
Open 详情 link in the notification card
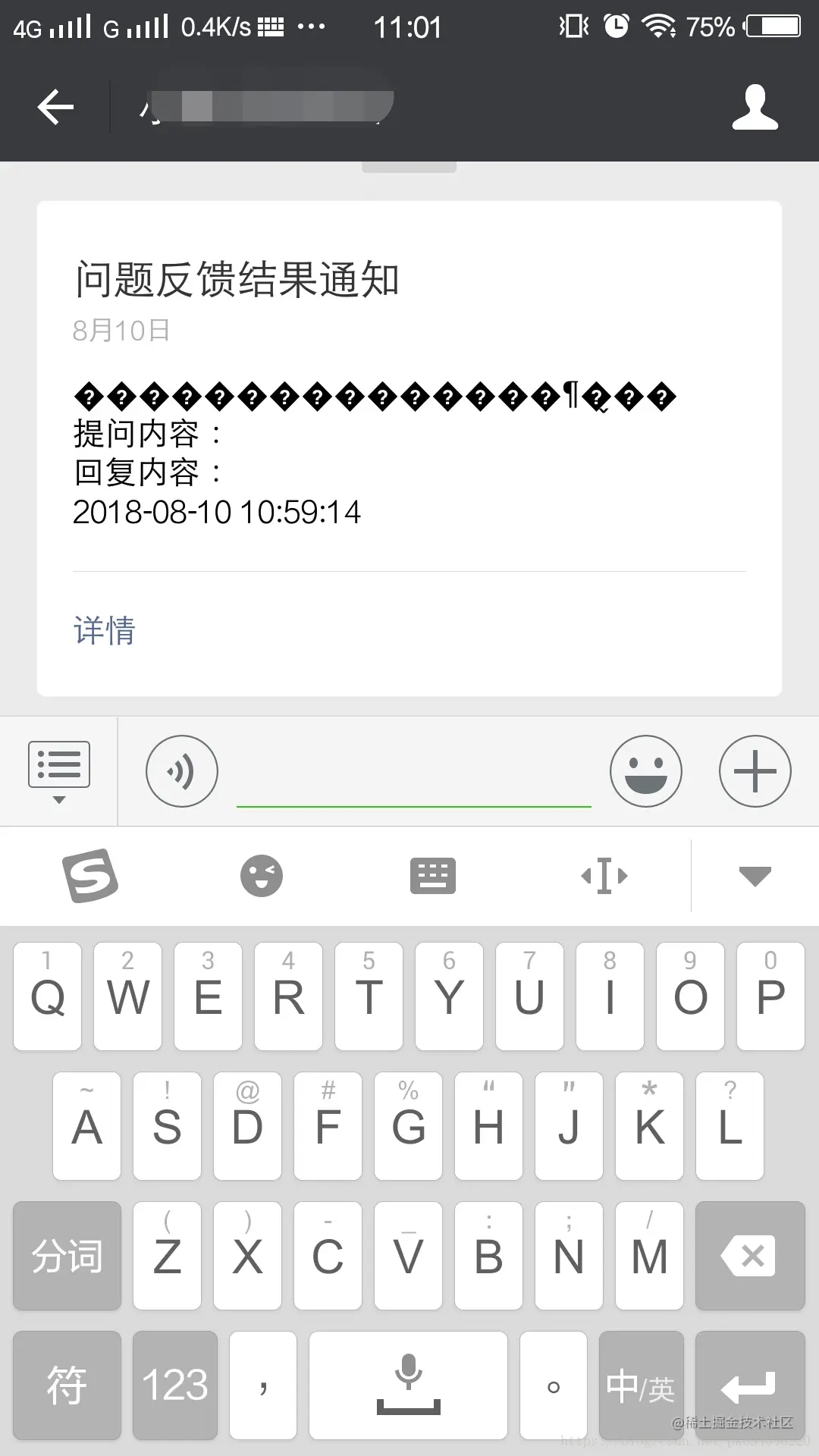pos(105,631)
